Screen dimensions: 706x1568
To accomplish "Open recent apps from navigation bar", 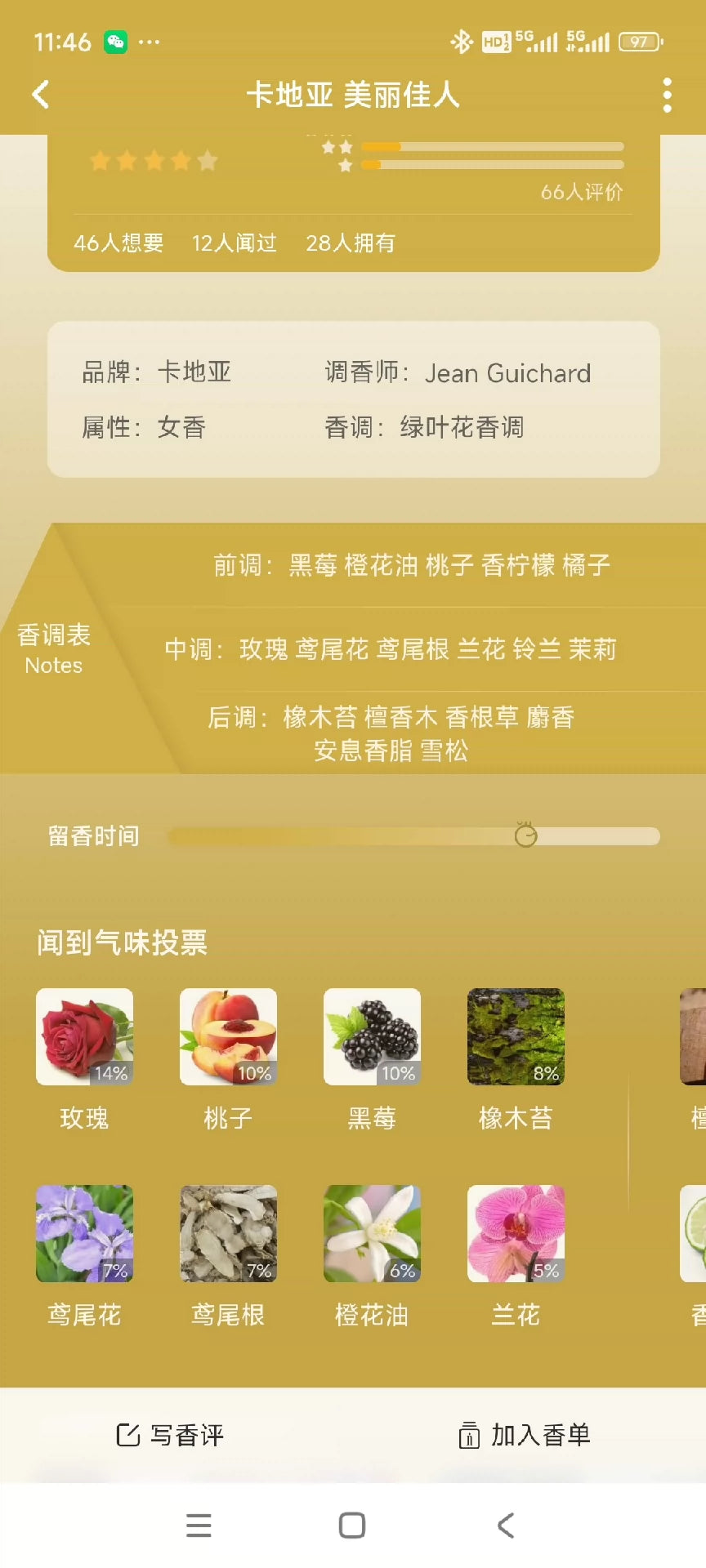I will pos(199,1525).
